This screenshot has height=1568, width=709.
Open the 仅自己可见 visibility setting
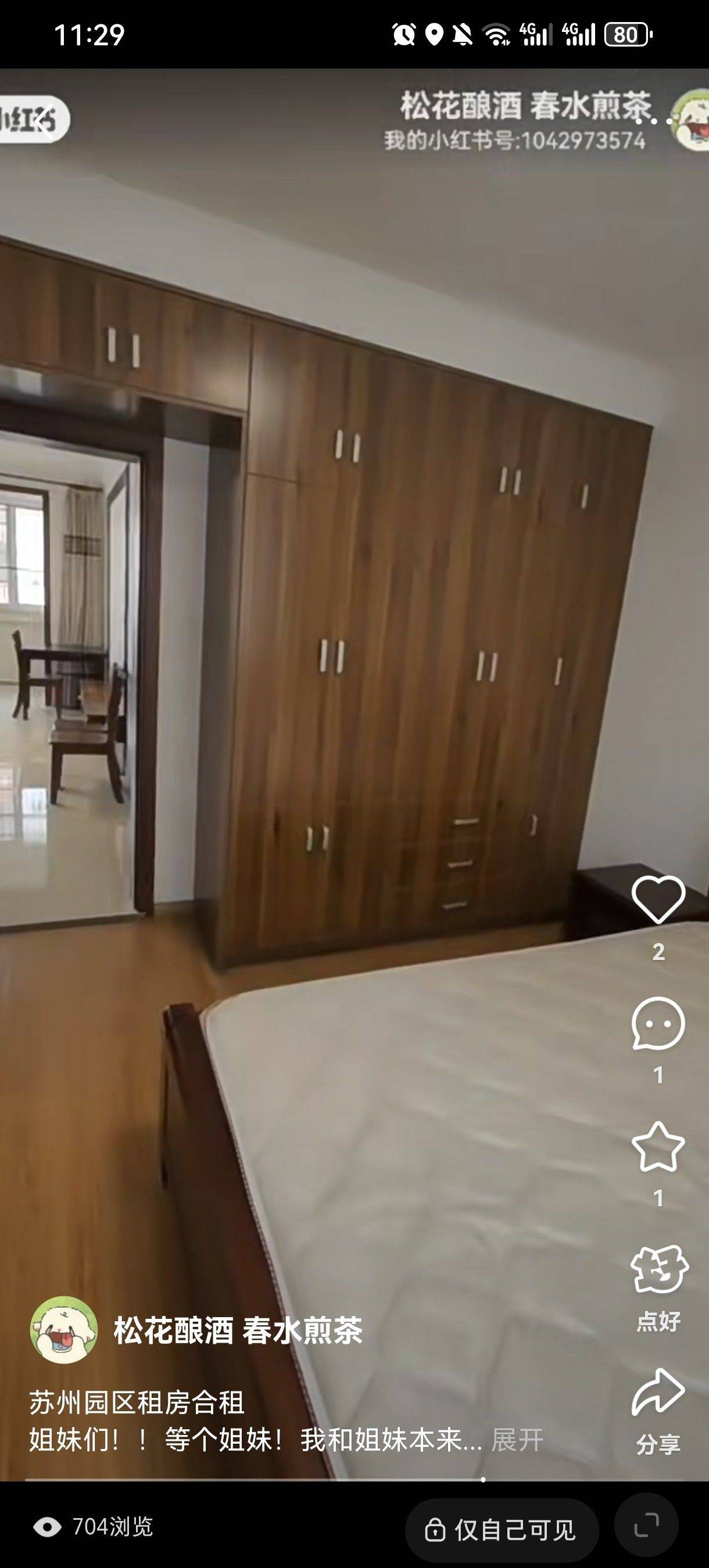(x=502, y=1530)
